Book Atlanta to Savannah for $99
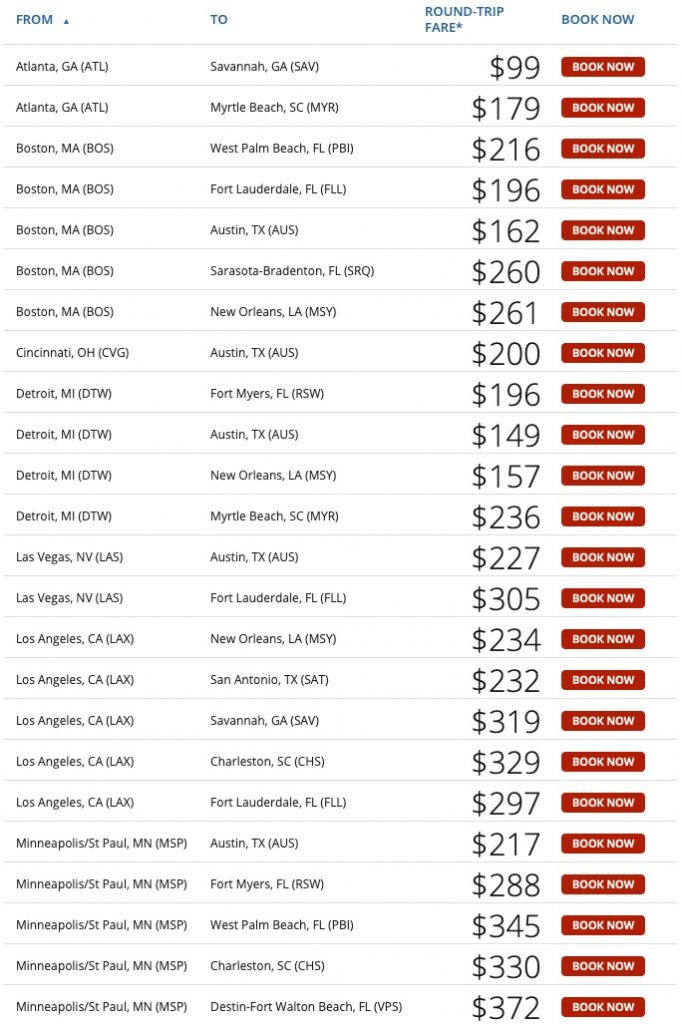 [x=603, y=67]
